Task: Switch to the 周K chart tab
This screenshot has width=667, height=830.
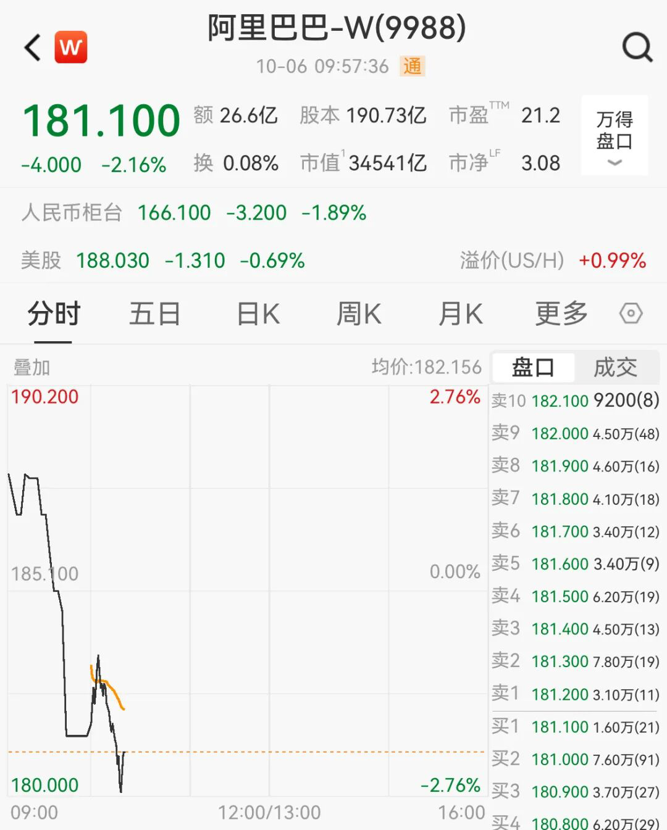Action: point(358,314)
